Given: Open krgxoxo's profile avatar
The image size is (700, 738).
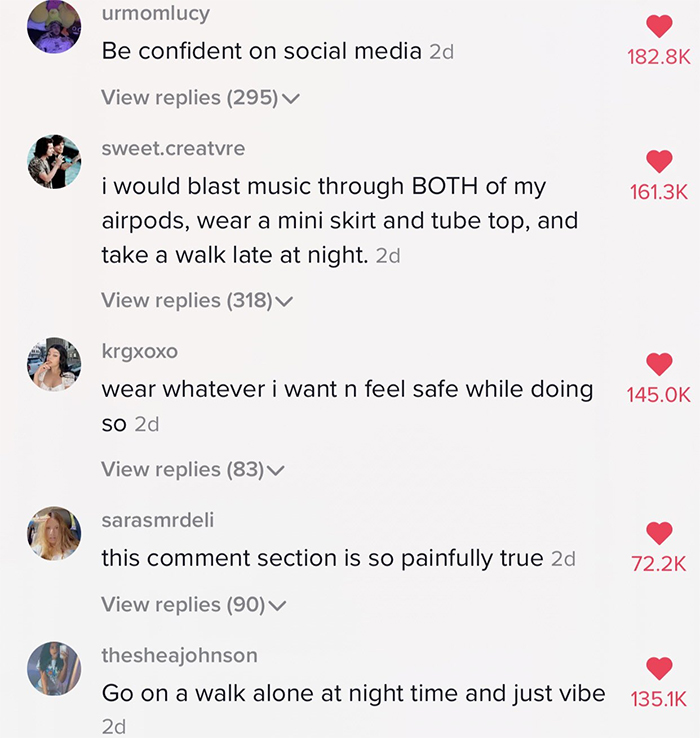Looking at the screenshot, I should coord(54,365).
